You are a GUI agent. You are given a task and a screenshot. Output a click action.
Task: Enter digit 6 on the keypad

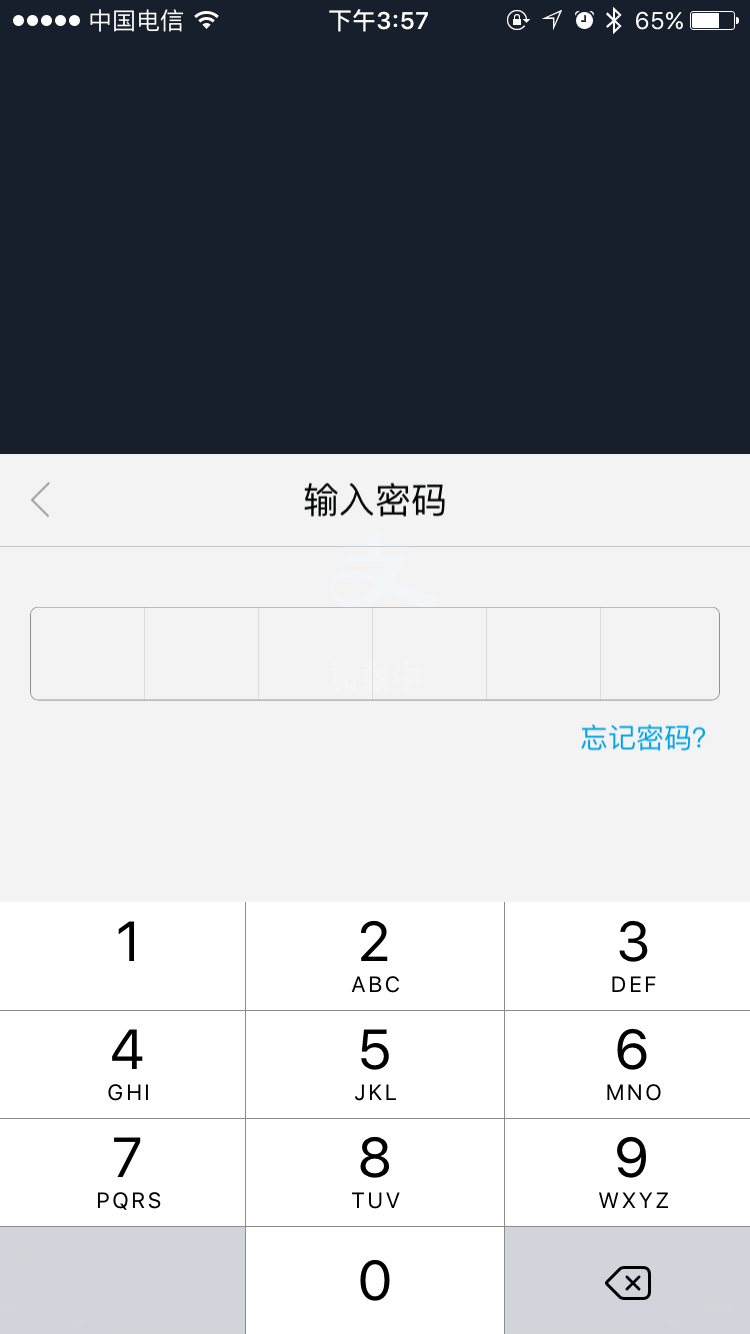[628, 1064]
